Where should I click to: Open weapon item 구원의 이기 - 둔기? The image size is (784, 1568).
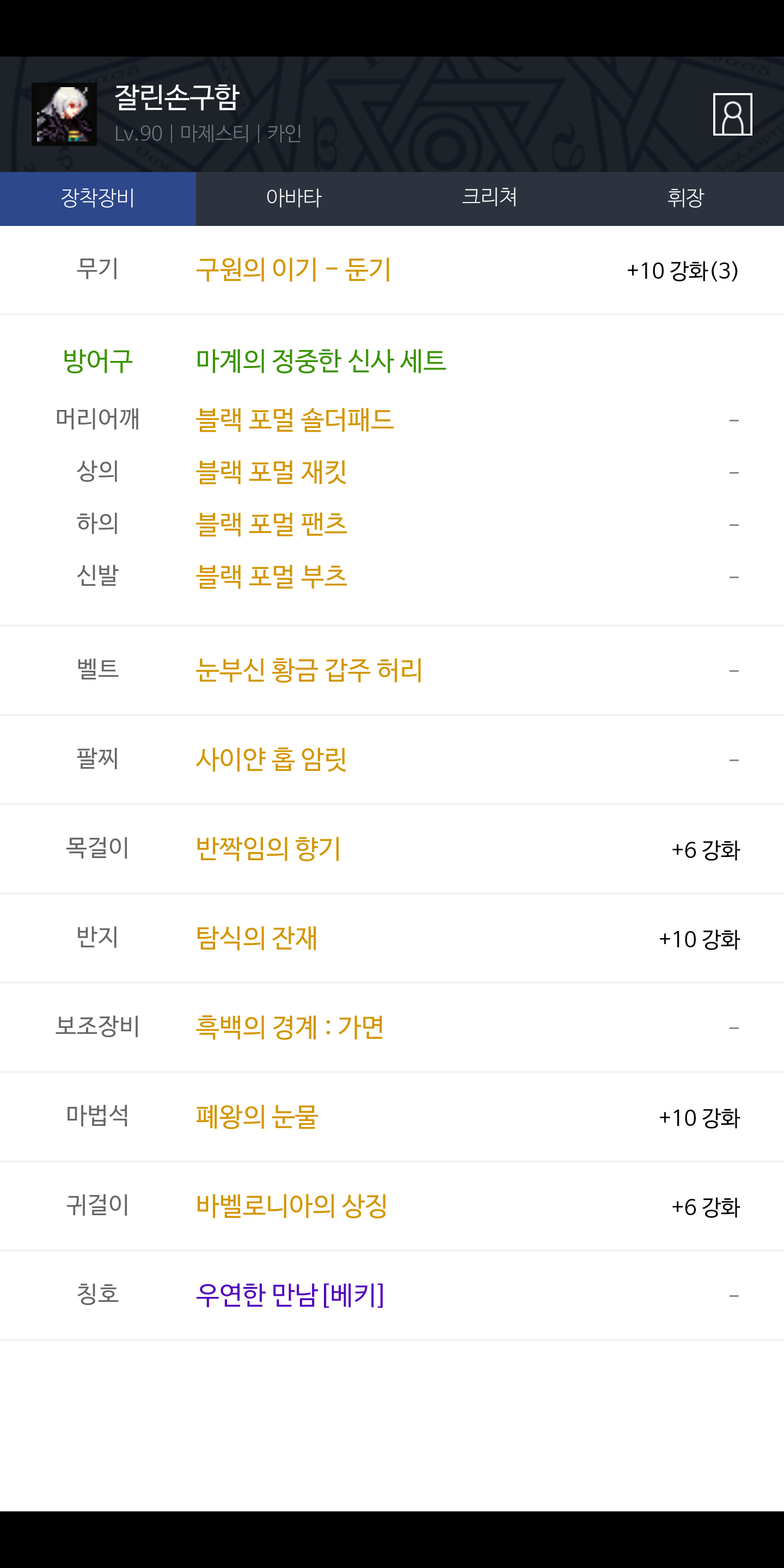293,269
